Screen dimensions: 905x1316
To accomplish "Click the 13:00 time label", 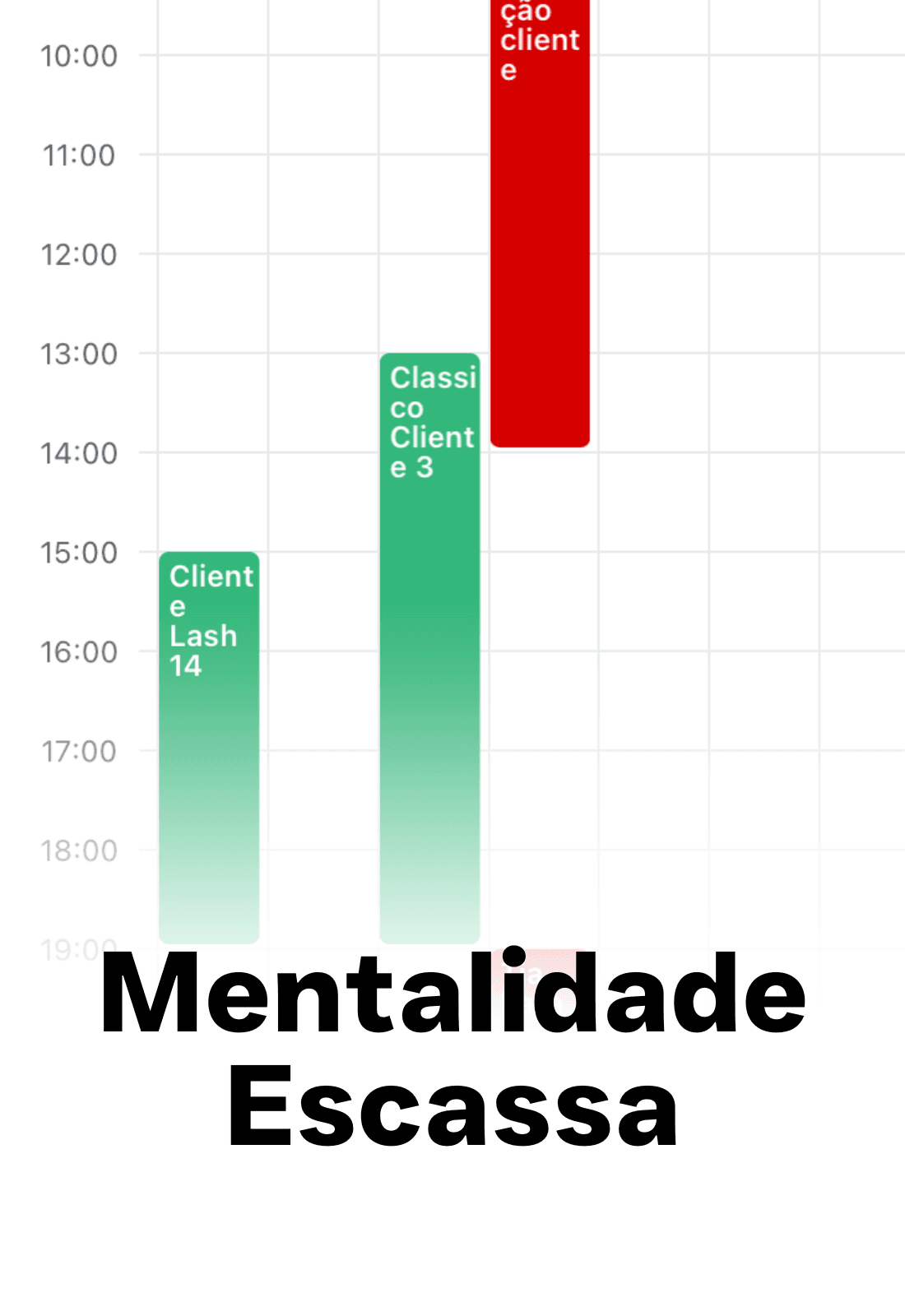I will [x=79, y=354].
